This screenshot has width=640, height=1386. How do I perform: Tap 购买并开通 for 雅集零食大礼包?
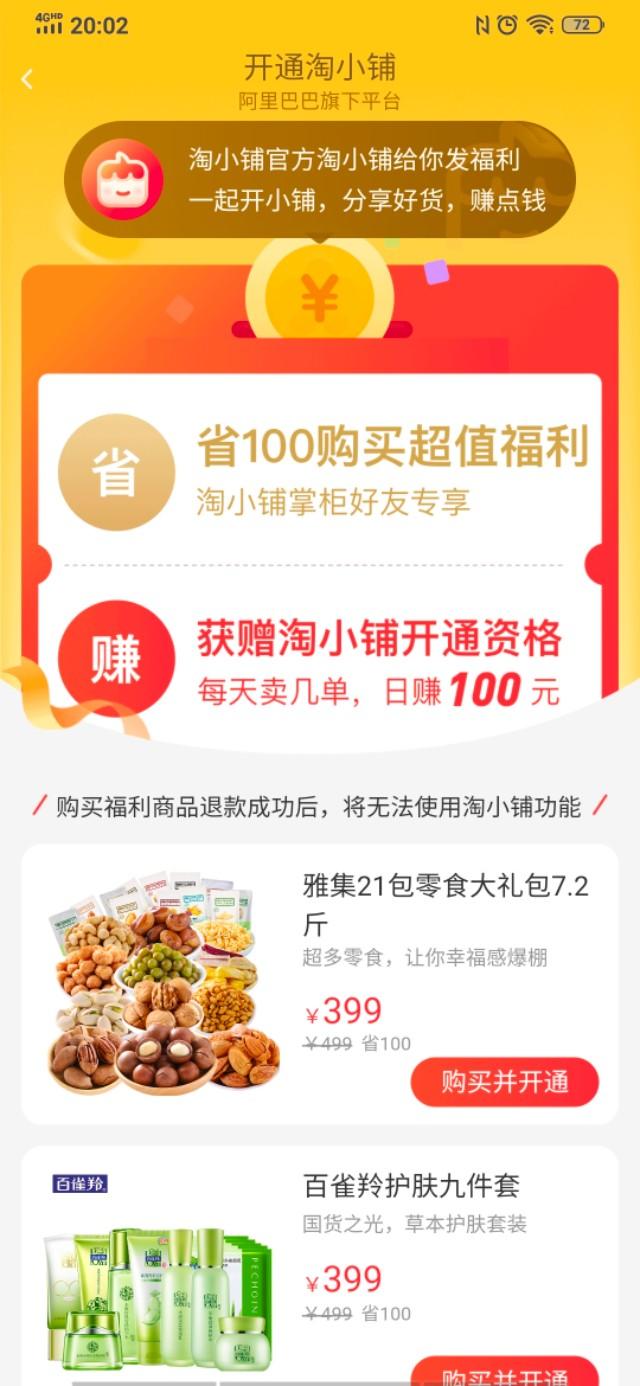(x=504, y=1082)
